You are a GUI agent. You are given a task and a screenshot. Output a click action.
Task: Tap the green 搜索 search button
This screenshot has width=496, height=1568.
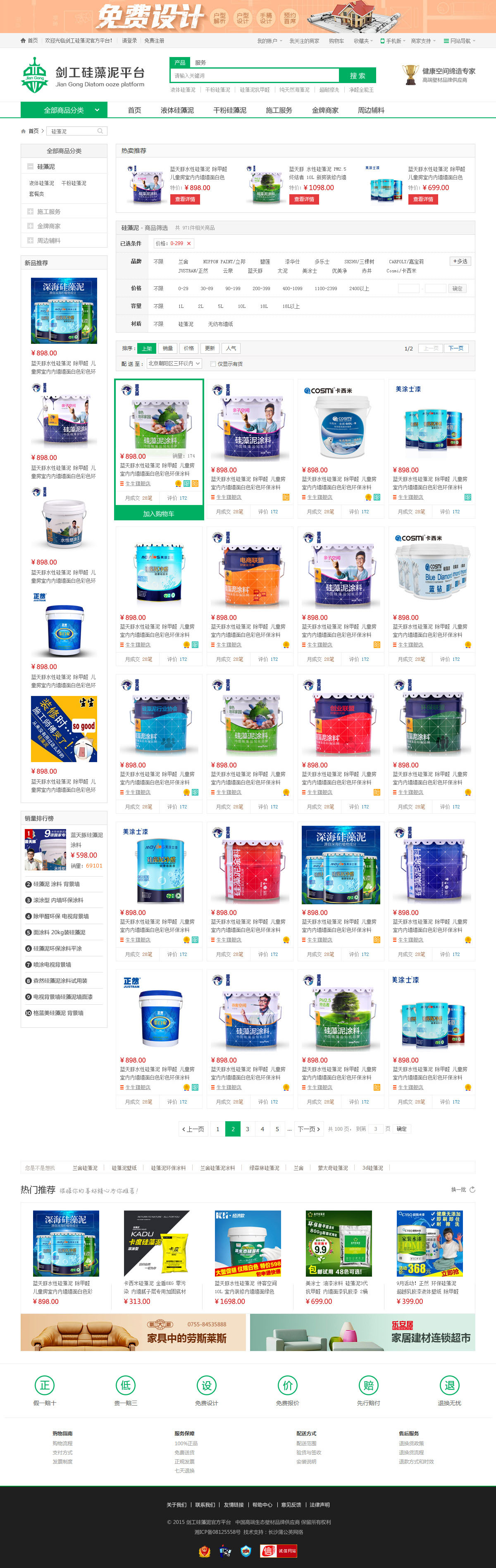(357, 76)
